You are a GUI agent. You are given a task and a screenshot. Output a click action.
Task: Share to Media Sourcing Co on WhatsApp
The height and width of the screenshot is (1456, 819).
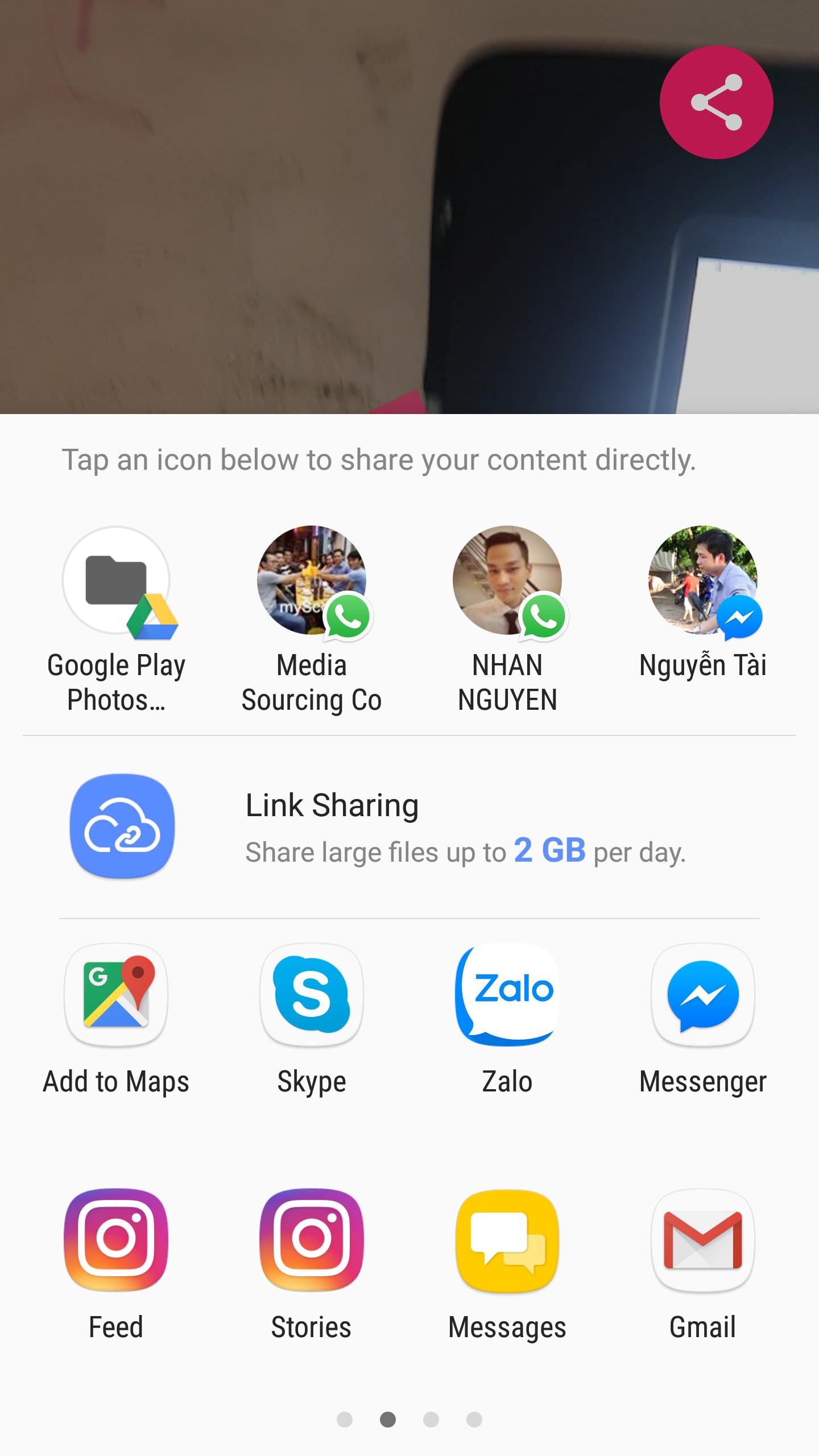tap(312, 581)
